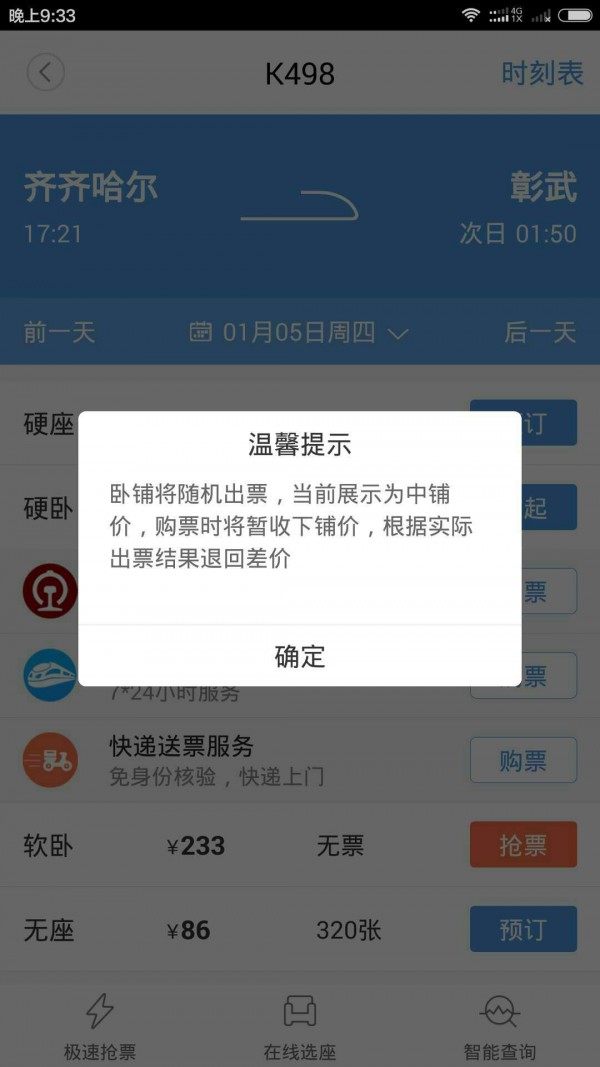
Task: Go back using the top-left arrow
Action: pyautogui.click(x=46, y=72)
